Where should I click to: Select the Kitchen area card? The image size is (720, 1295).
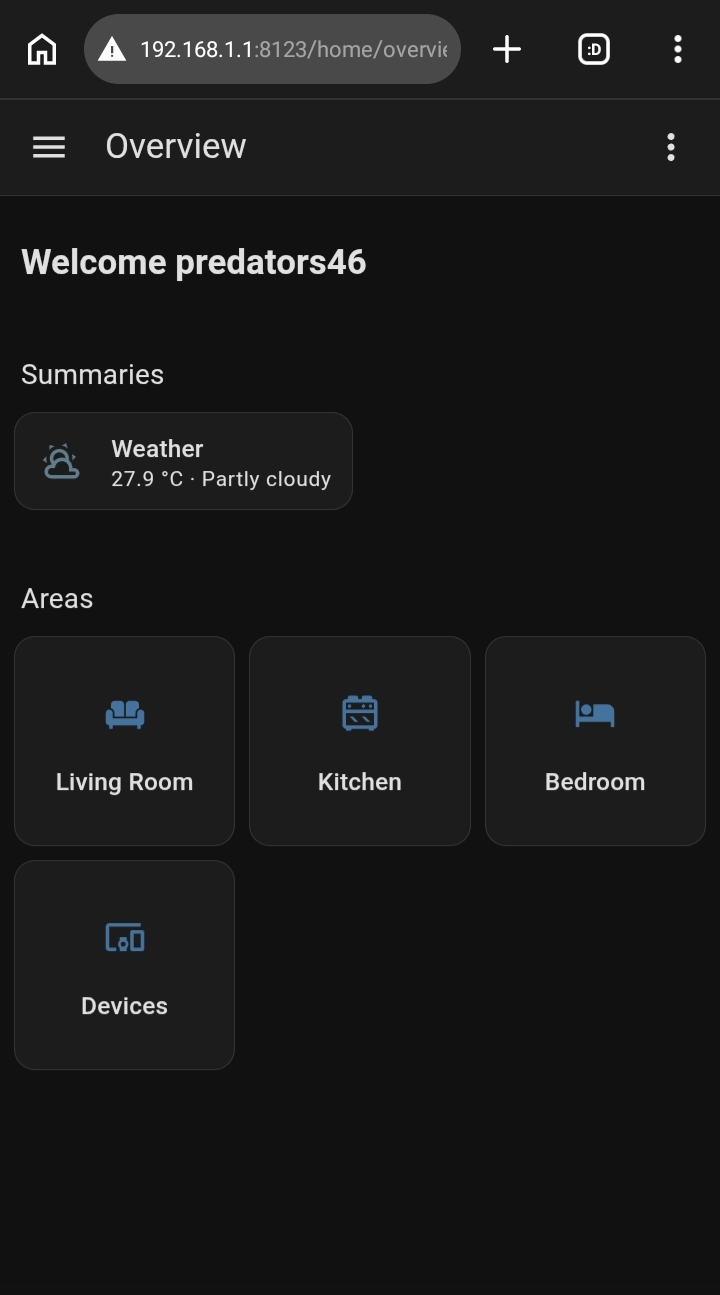coord(360,741)
